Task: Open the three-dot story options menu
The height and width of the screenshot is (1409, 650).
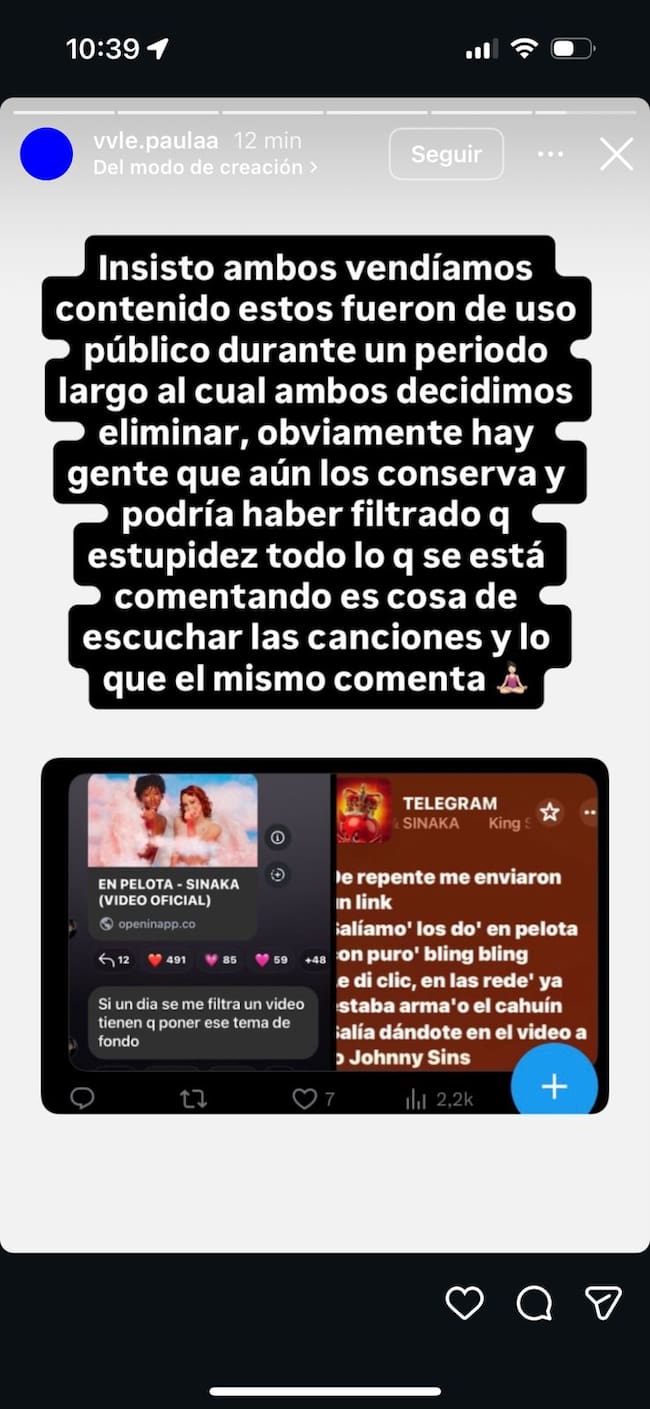Action: point(551,154)
